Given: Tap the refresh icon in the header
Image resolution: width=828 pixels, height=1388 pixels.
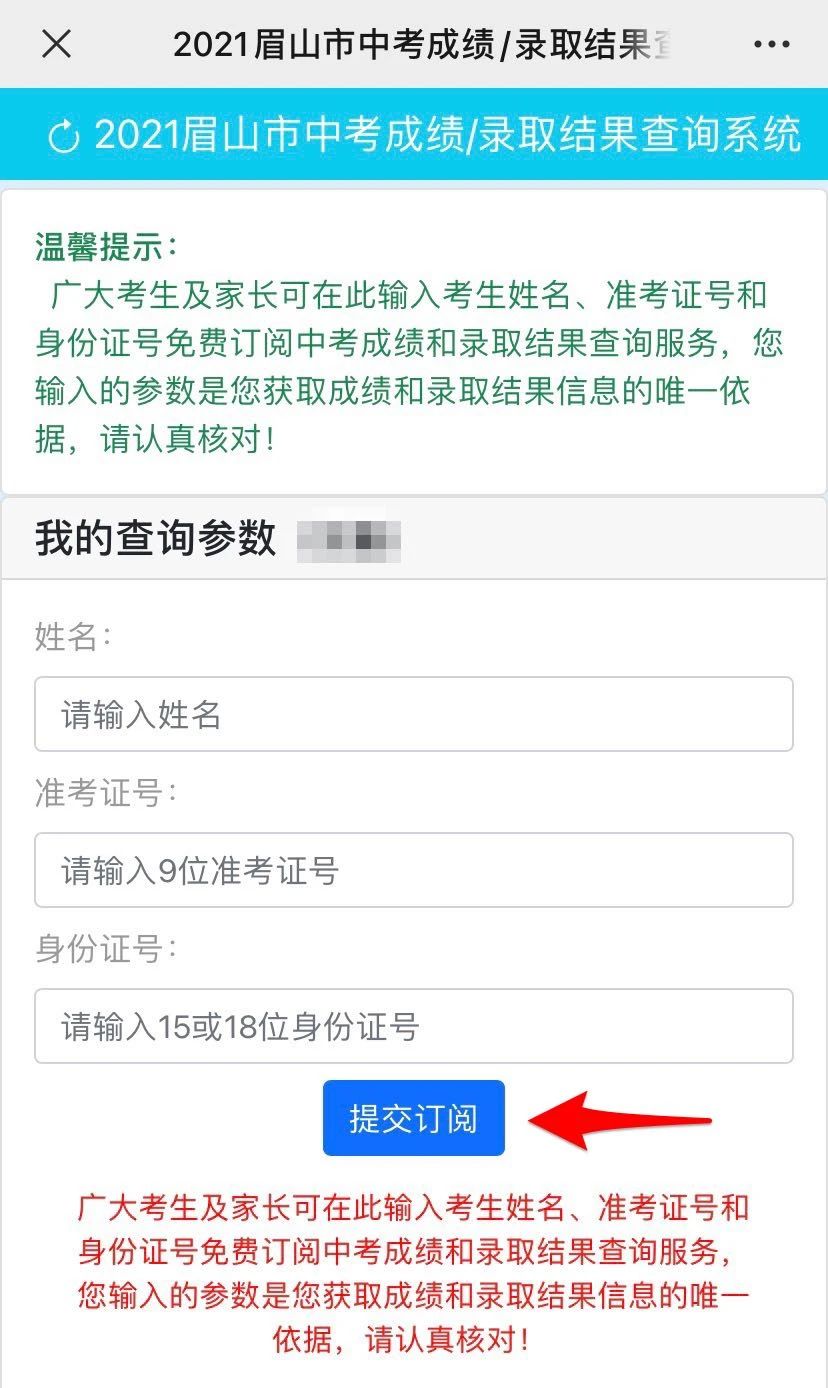Looking at the screenshot, I should click(64, 137).
